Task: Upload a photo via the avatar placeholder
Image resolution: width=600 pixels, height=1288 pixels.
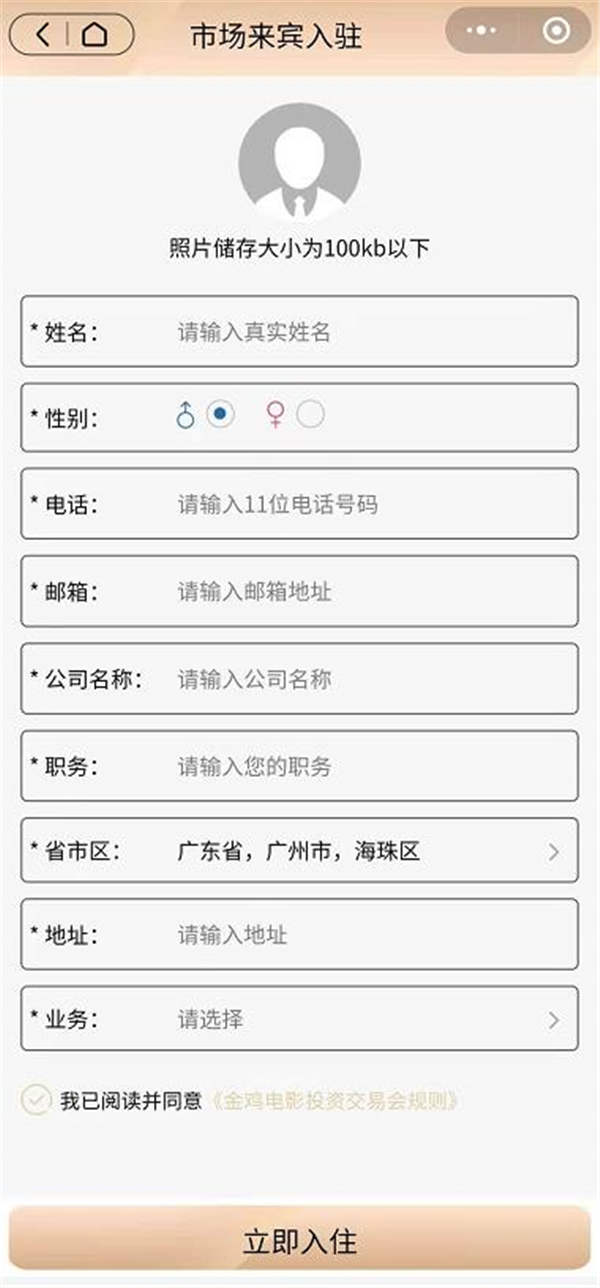Action: click(300, 164)
